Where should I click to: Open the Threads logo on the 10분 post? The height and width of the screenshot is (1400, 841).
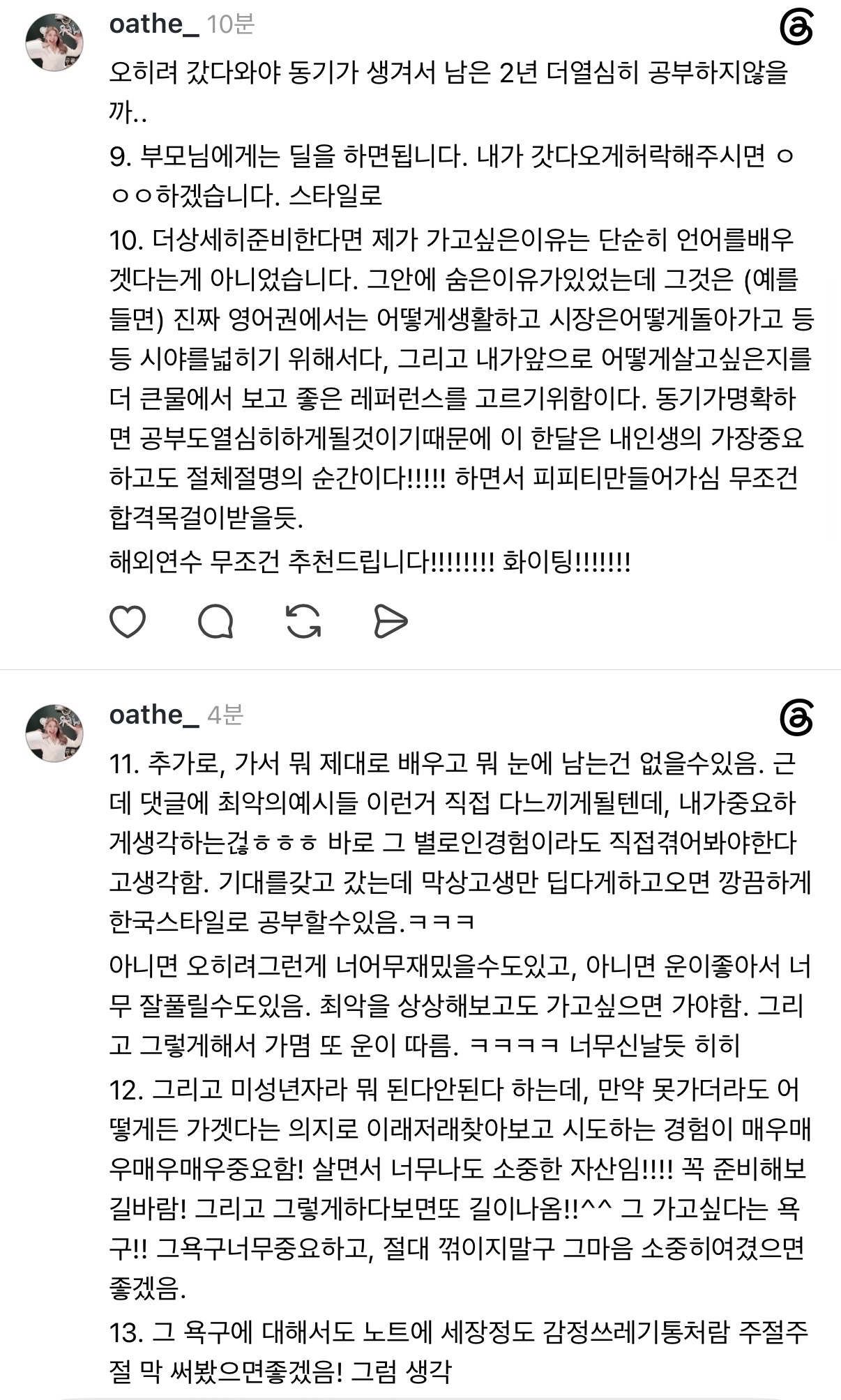[x=796, y=28]
